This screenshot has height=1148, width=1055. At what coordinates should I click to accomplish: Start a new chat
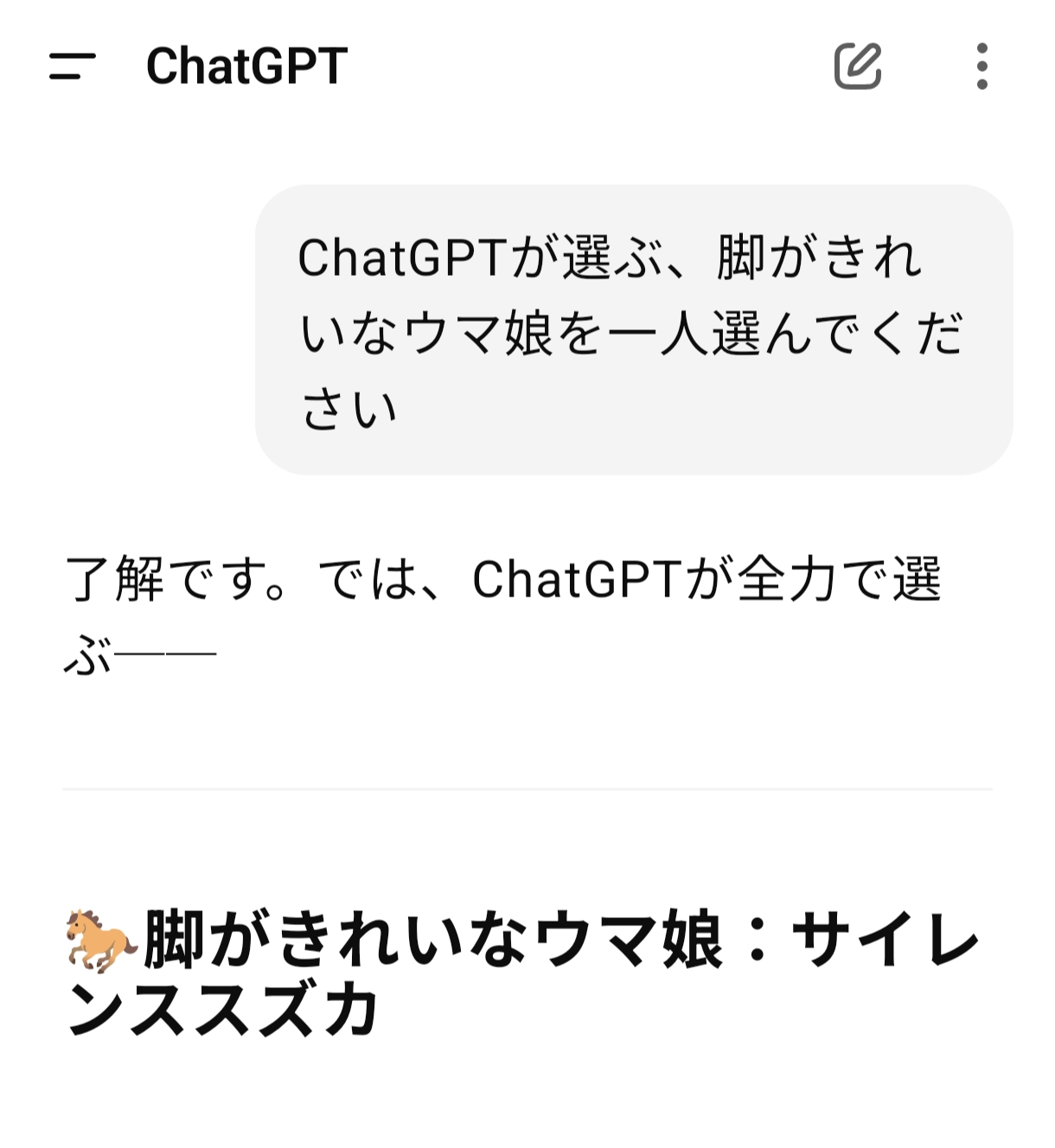pyautogui.click(x=857, y=66)
